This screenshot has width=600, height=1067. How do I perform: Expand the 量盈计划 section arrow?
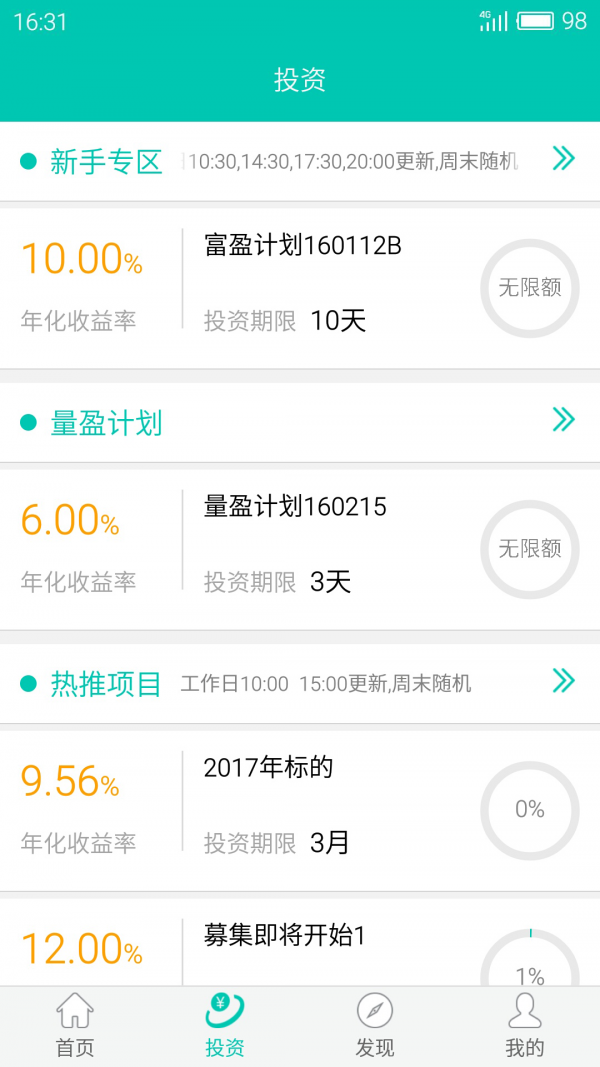pos(563,421)
